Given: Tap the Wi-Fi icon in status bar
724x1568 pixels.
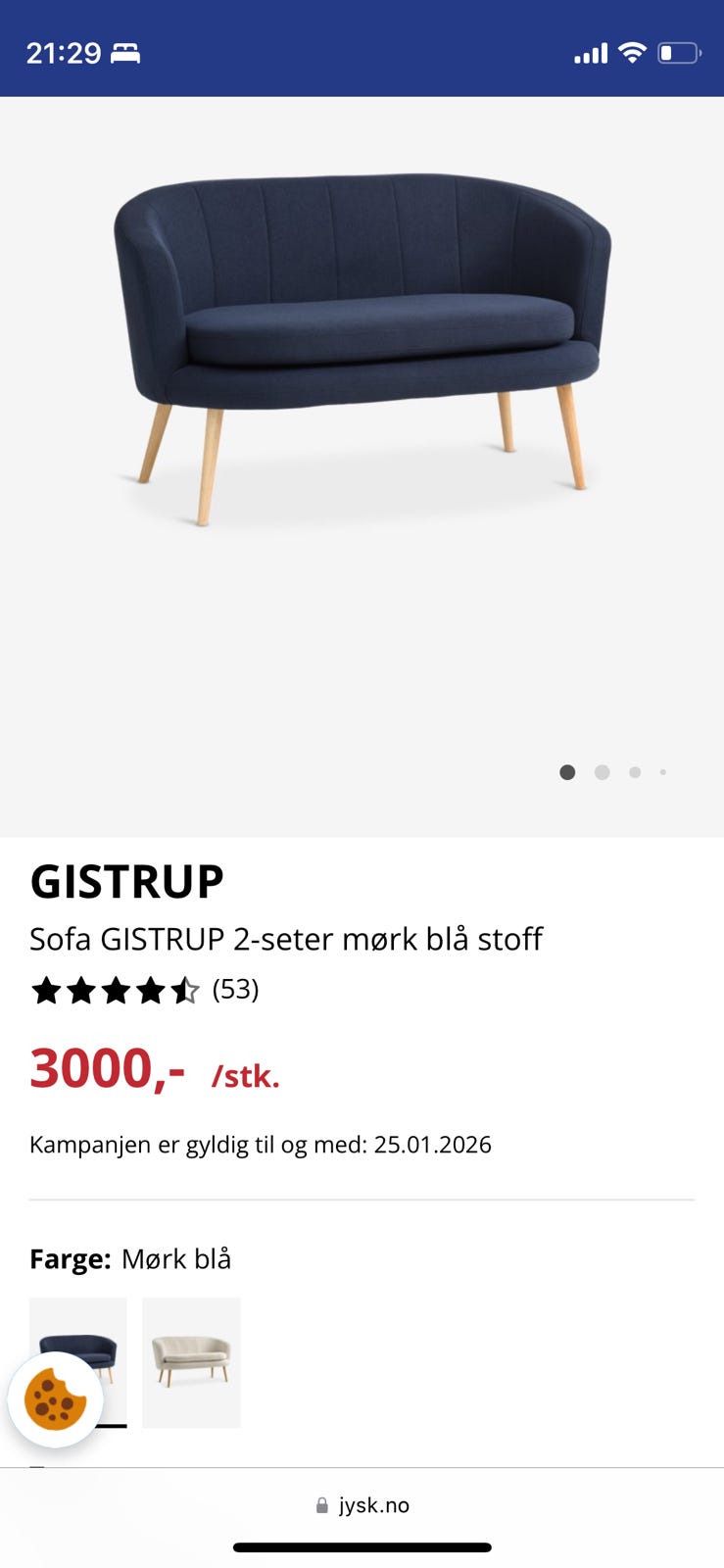Looking at the screenshot, I should (633, 54).
